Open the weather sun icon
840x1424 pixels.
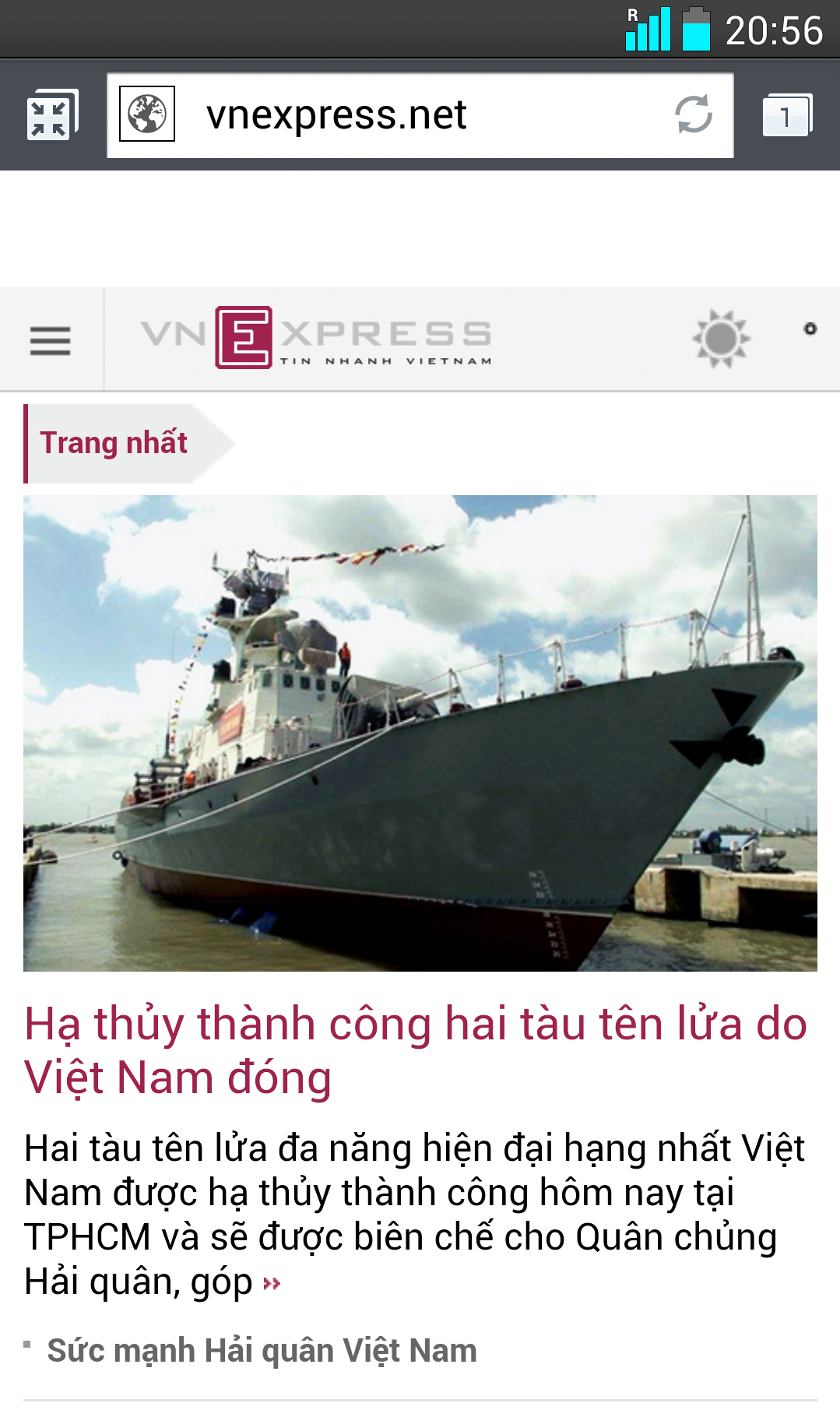(x=722, y=338)
